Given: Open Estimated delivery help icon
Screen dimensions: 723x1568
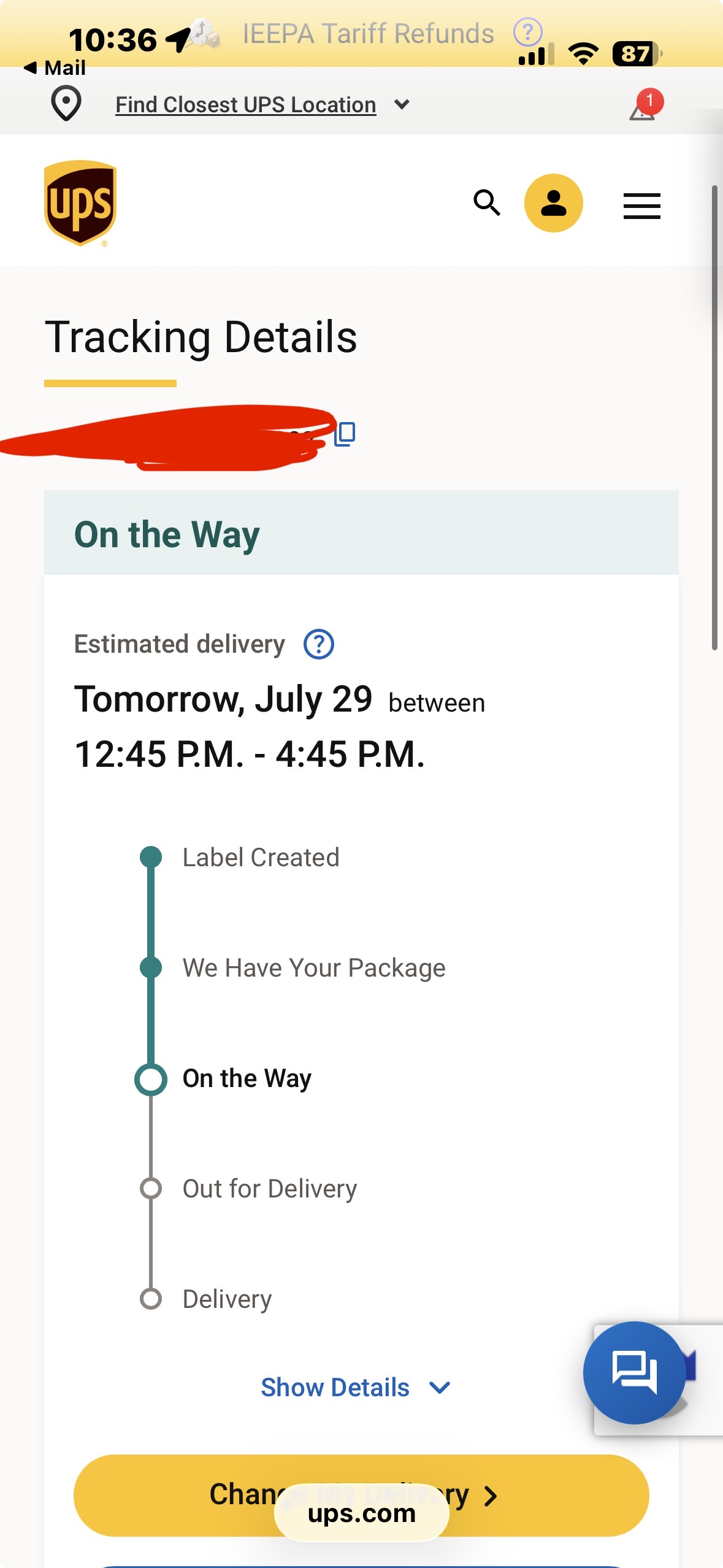Looking at the screenshot, I should coord(319,644).
